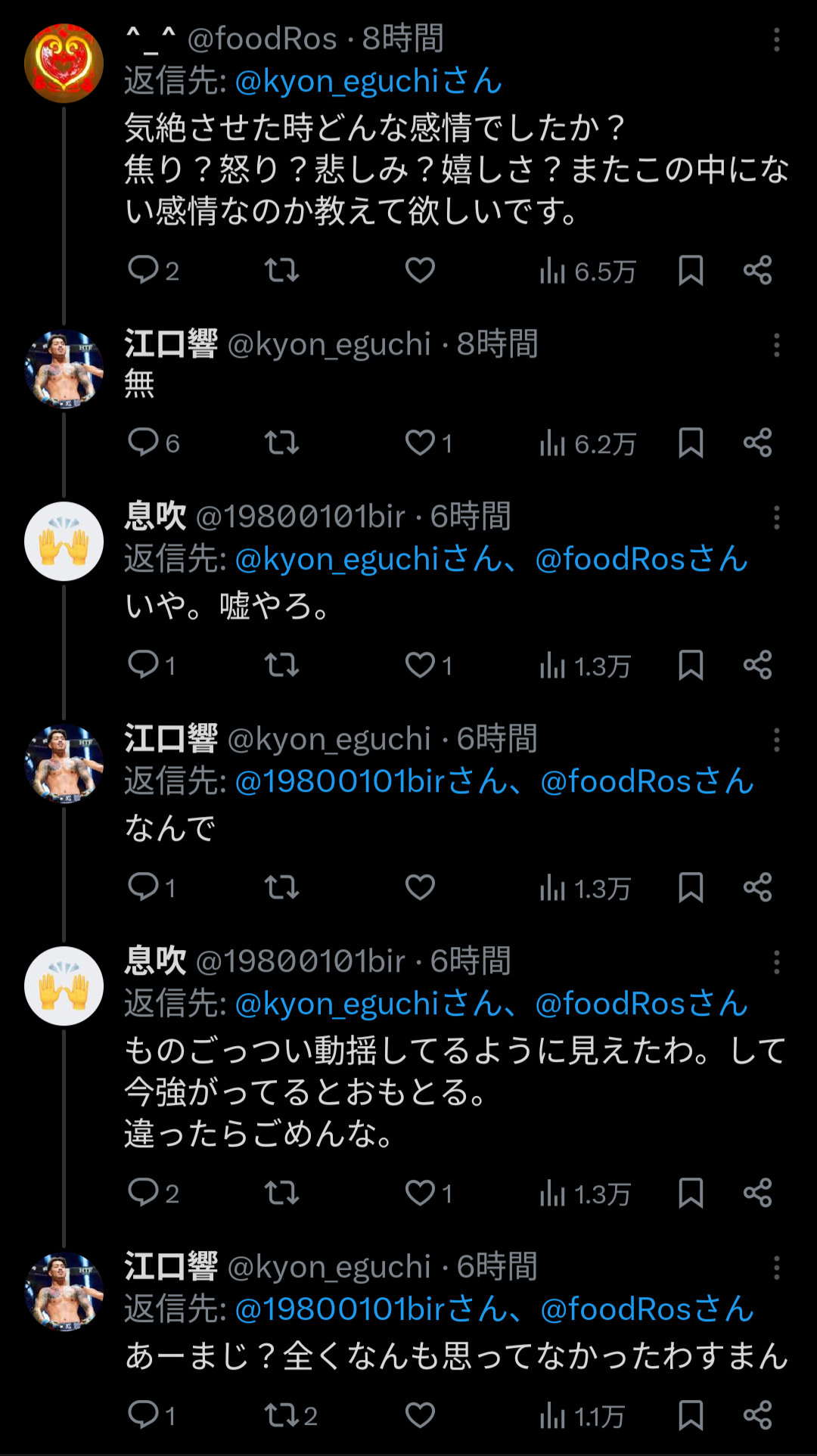Like 江口響's あーまじ？ tweet
This screenshot has height=1456, width=817.
tap(420, 1415)
